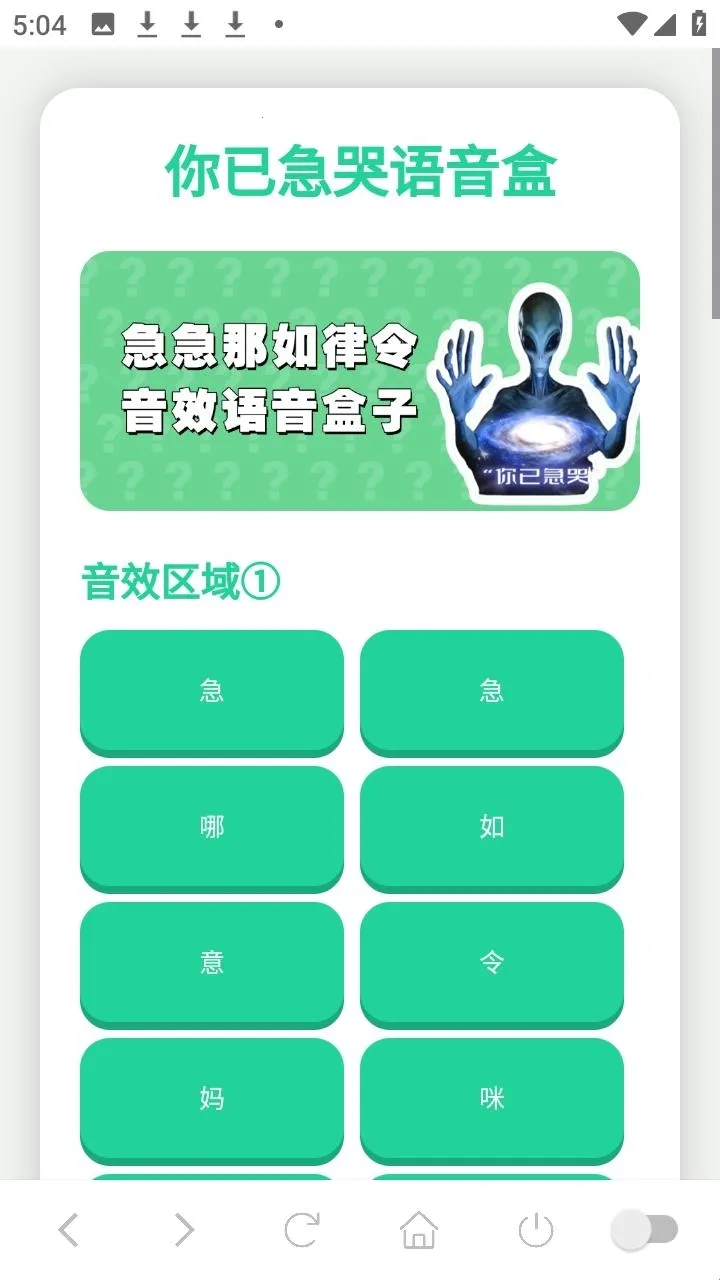Play the 如 sound effect
This screenshot has width=720, height=1280.
(x=491, y=826)
